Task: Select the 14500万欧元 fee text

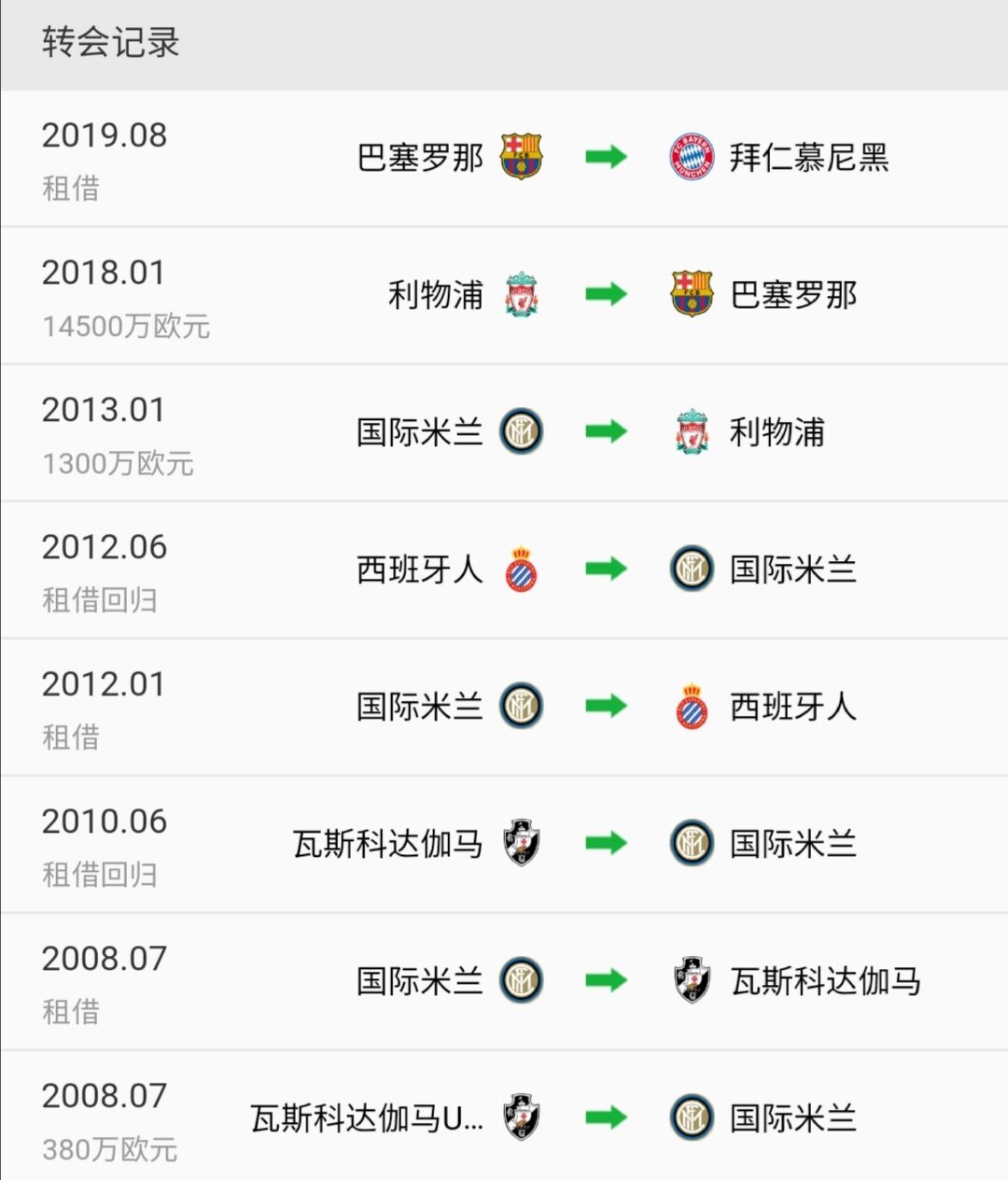Action: coord(128,327)
